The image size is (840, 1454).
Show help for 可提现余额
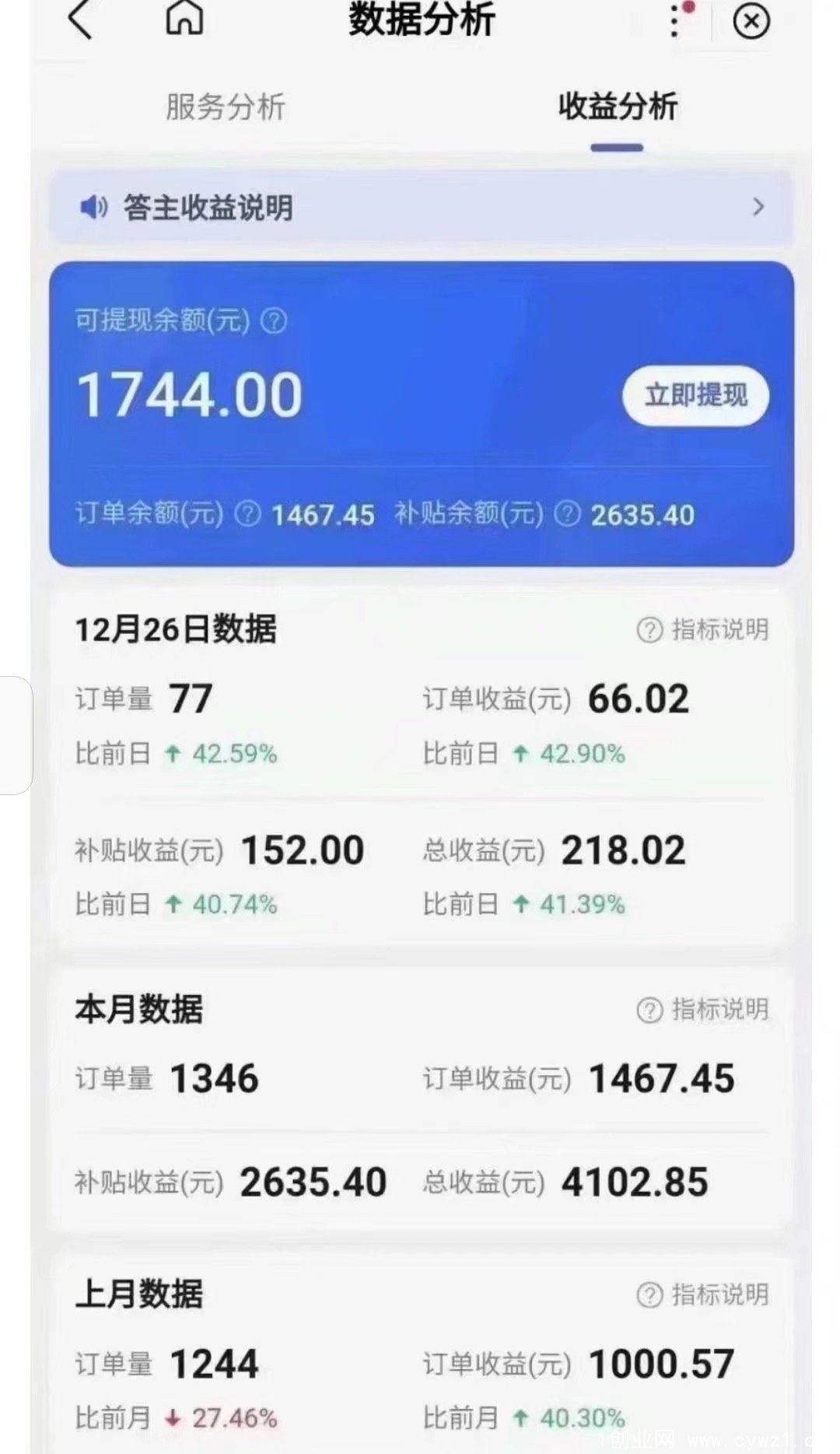click(274, 321)
